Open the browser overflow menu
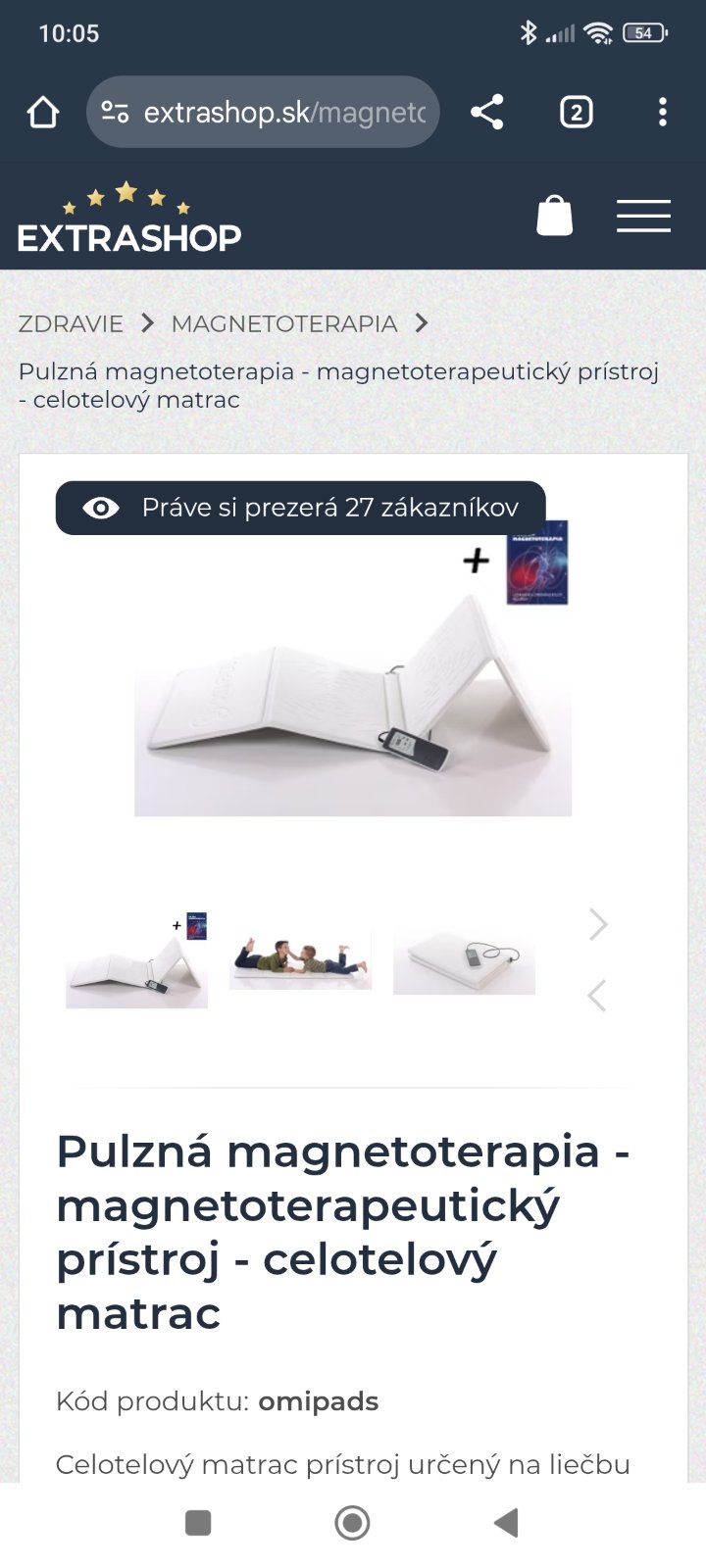 663,113
